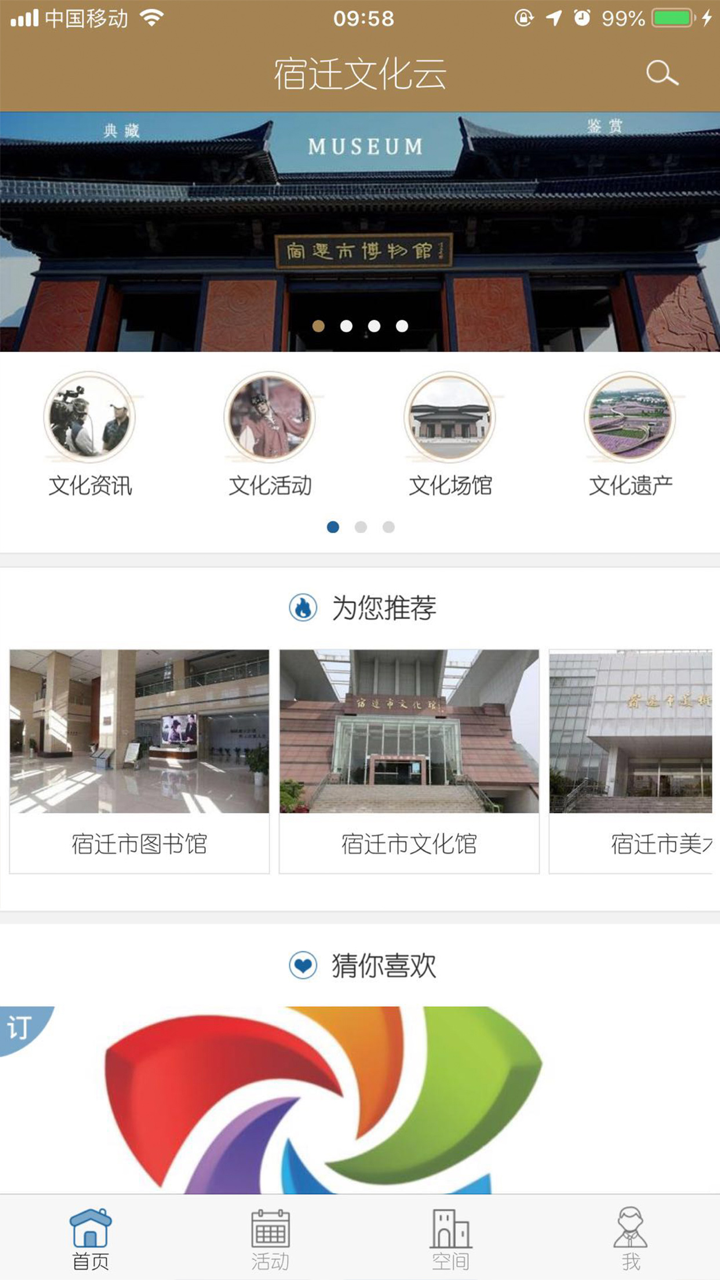Switch to the second category page dot
720x1280 pixels.
(x=361, y=526)
